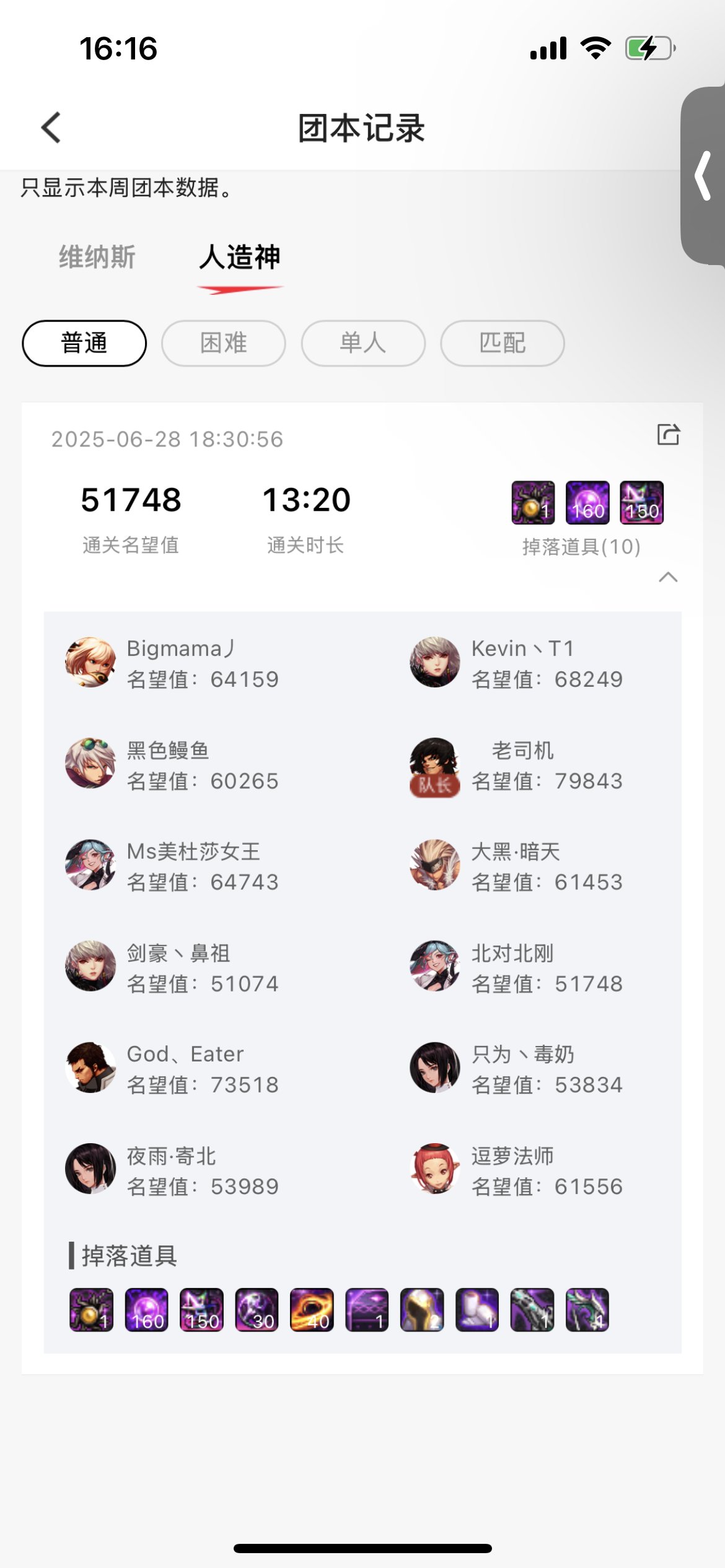The height and width of the screenshot is (1568, 725).
Task: Select the 人造神 tab
Action: tap(240, 257)
